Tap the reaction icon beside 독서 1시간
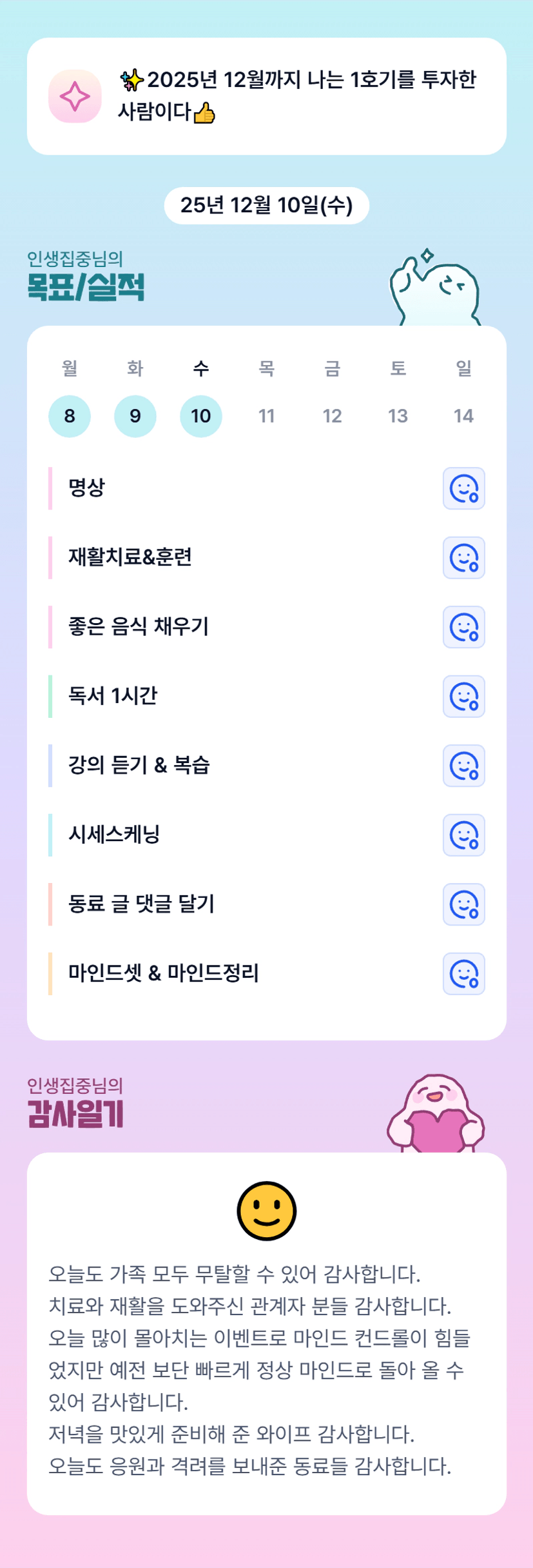 (464, 697)
